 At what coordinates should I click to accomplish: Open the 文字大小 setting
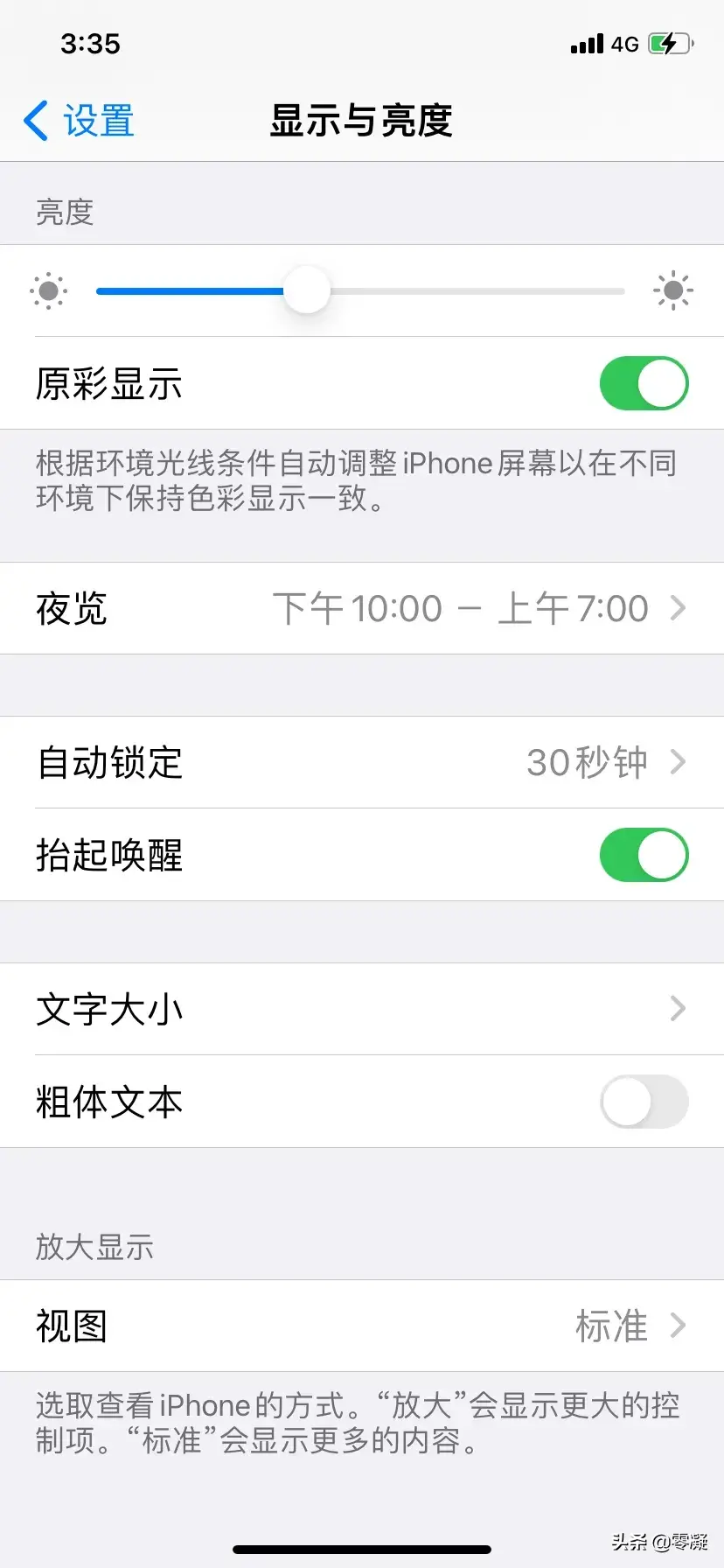[x=362, y=1009]
